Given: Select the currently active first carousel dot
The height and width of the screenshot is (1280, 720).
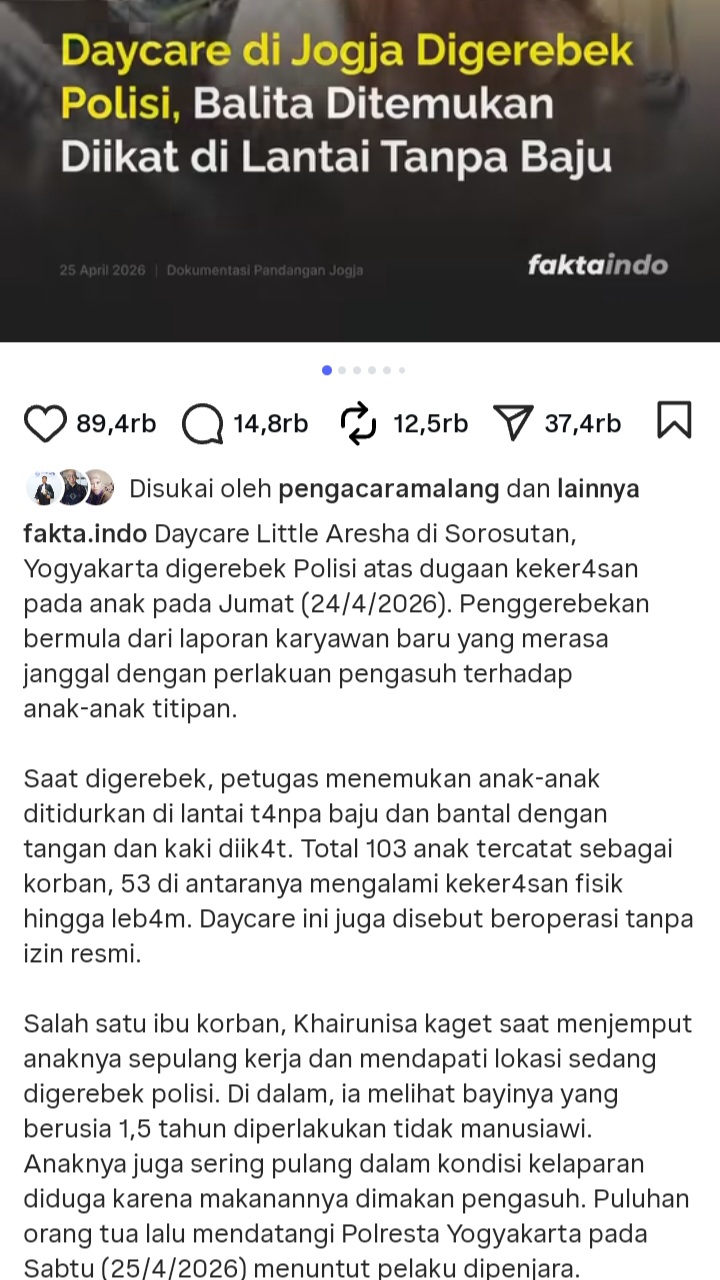Looking at the screenshot, I should (327, 370).
